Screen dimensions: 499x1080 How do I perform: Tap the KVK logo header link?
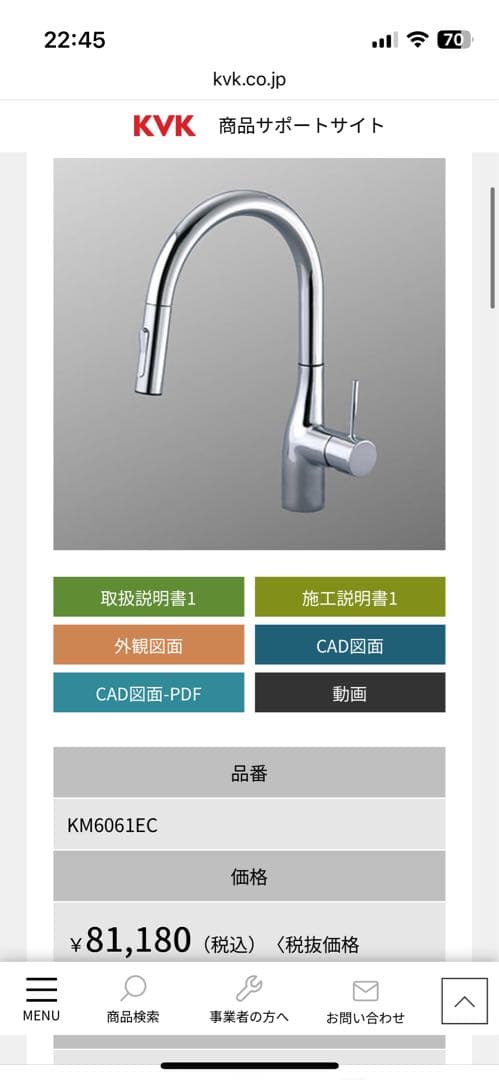[164, 125]
